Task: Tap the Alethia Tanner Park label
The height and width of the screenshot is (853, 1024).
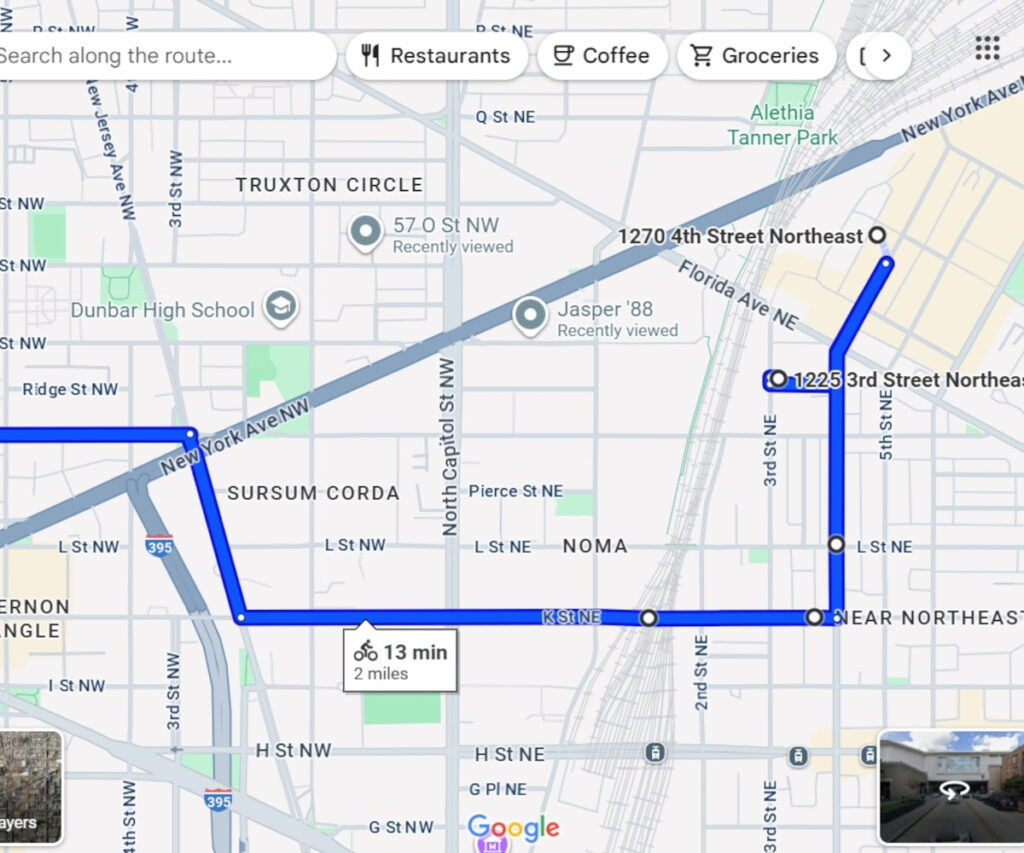Action: tap(782, 125)
